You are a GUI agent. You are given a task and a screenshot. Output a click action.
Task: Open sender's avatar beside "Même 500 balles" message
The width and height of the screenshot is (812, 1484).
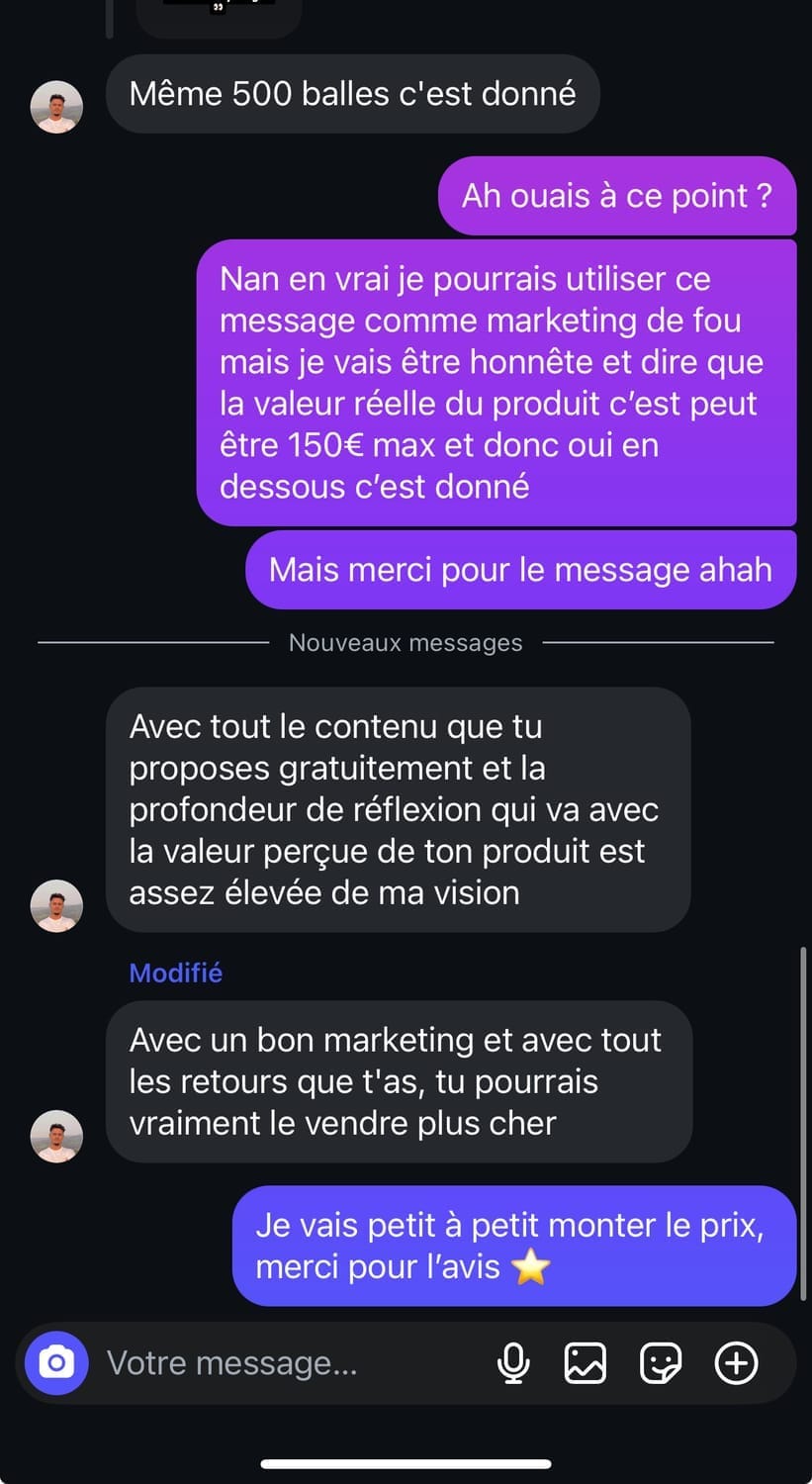(56, 107)
